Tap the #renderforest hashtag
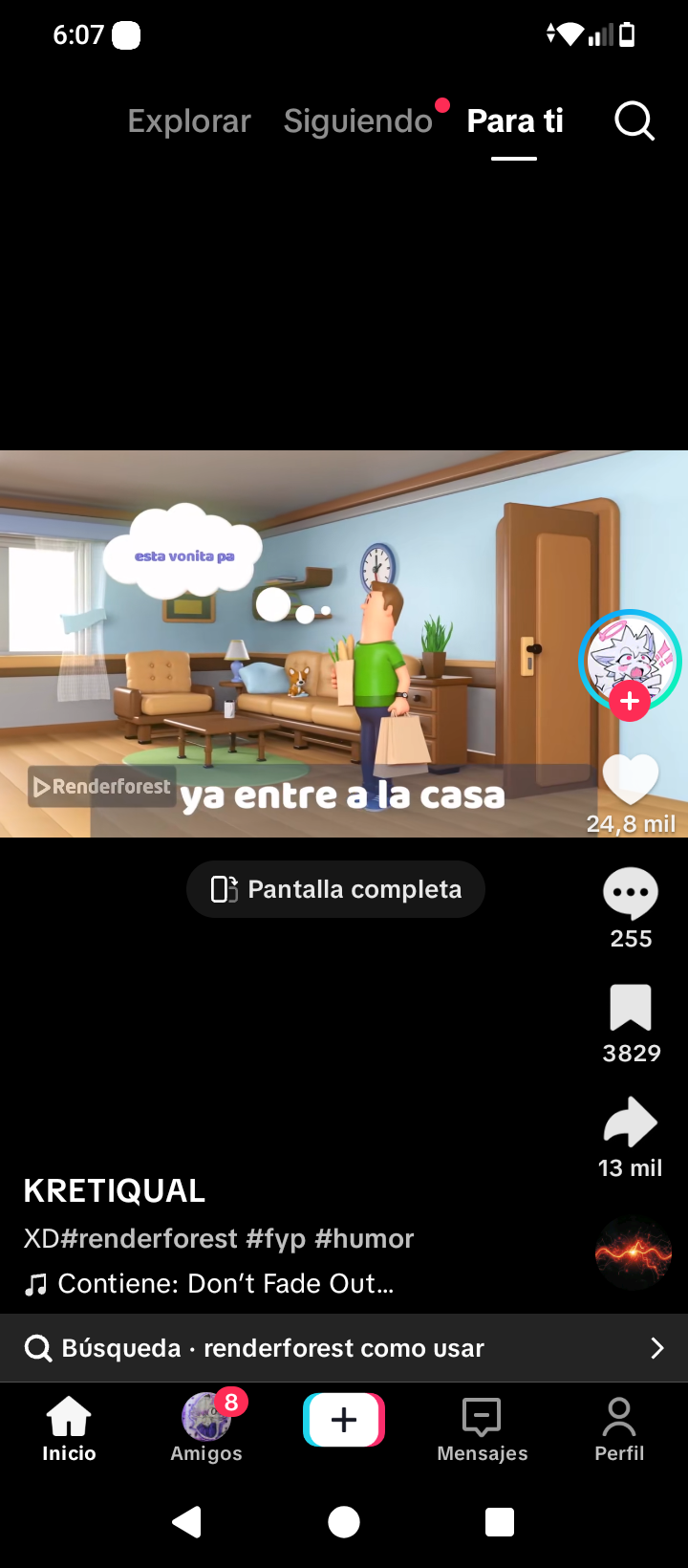688x1568 pixels. pyautogui.click(x=149, y=1238)
